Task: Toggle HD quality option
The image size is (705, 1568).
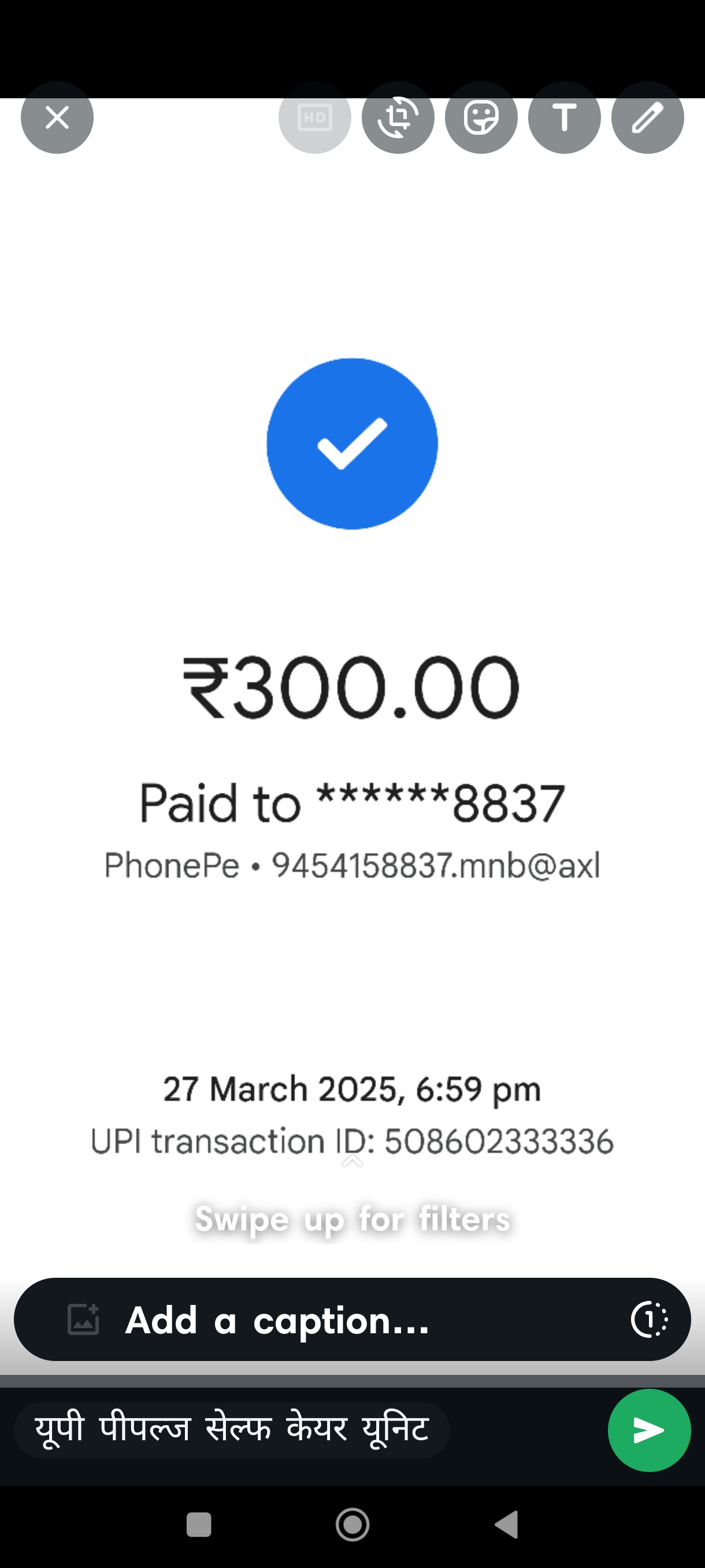Action: point(314,117)
